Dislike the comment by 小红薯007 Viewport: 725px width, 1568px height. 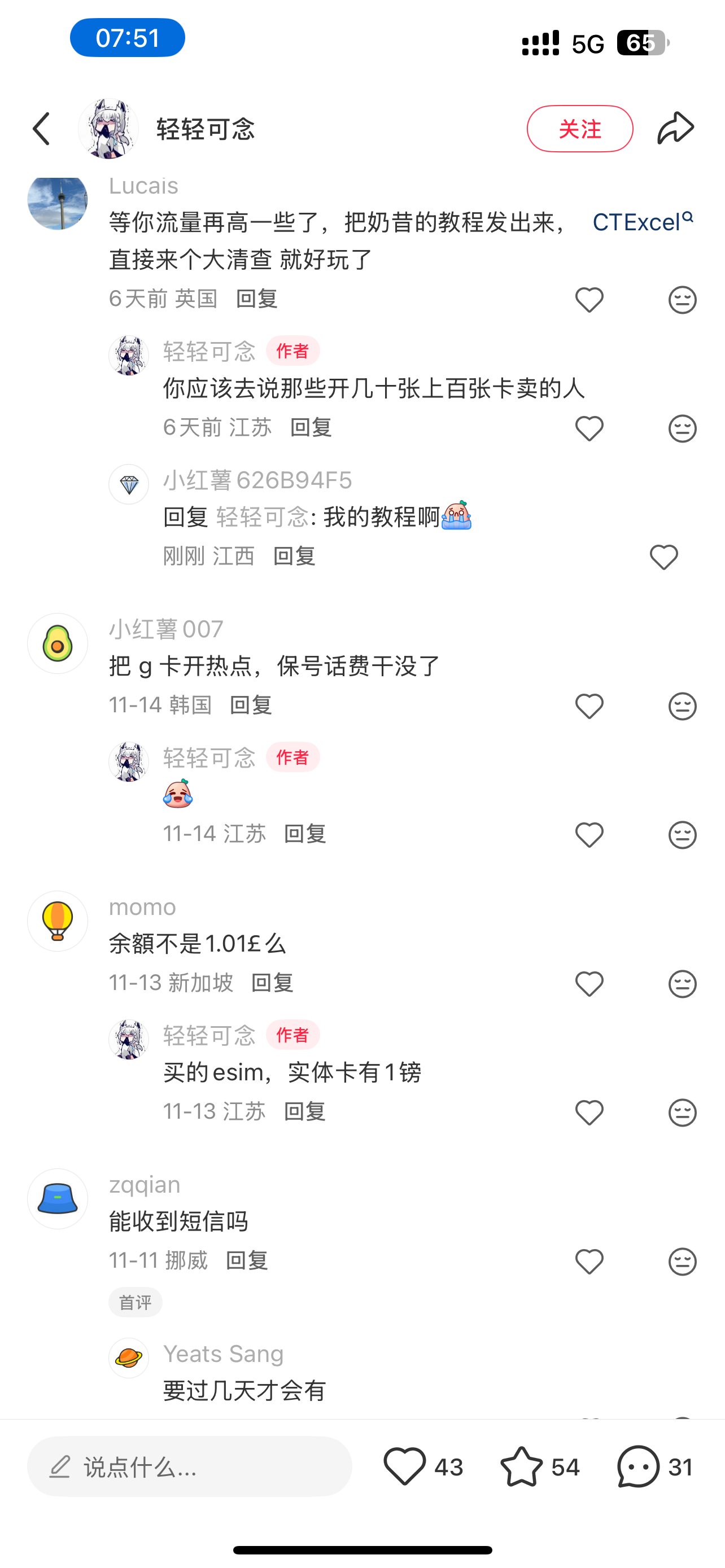pos(682,706)
